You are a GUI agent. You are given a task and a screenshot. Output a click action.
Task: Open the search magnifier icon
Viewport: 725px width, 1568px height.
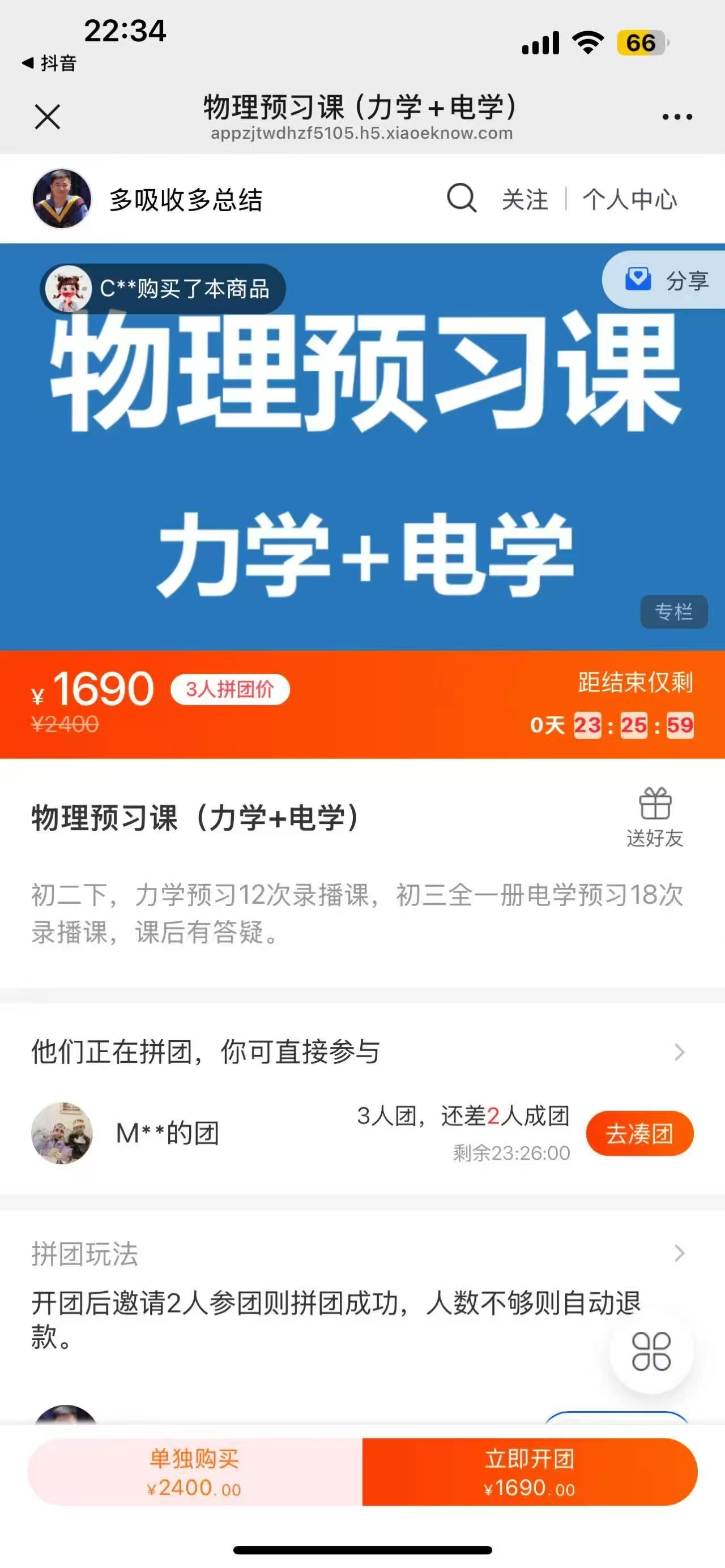pyautogui.click(x=462, y=198)
